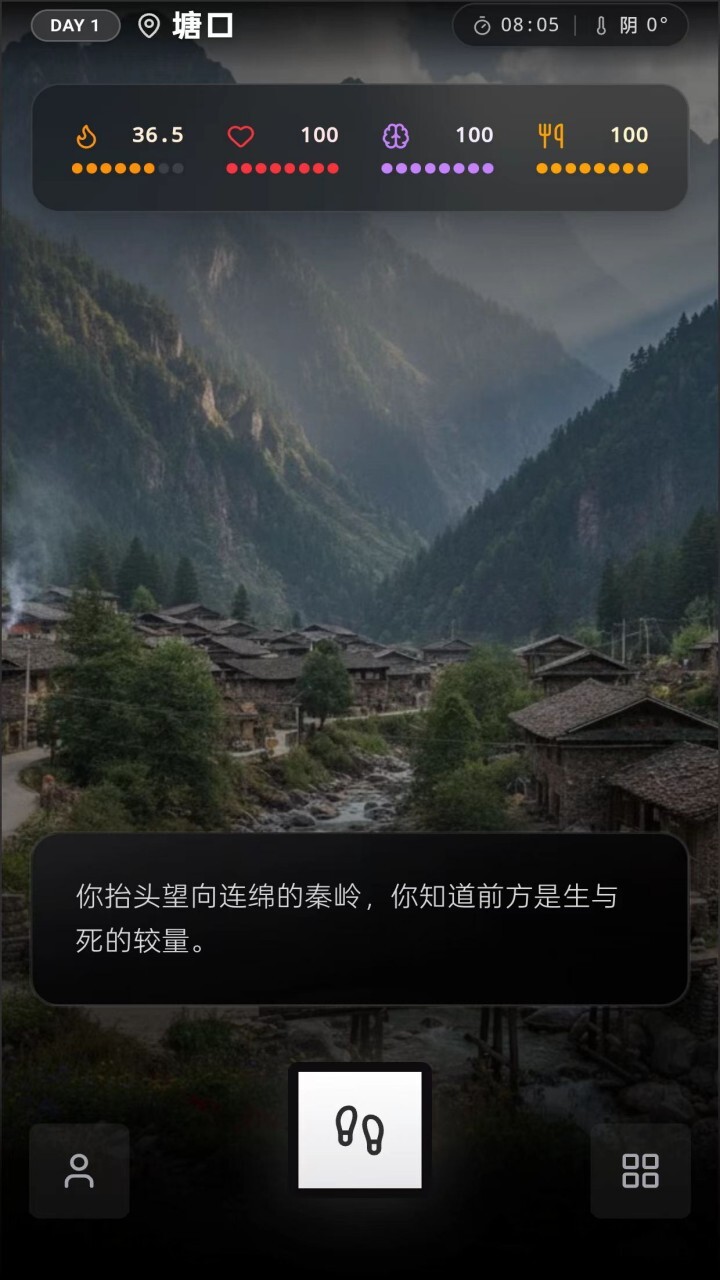The image size is (720, 1280).
Task: Tap the footsteps button to move forward
Action: click(360, 1130)
